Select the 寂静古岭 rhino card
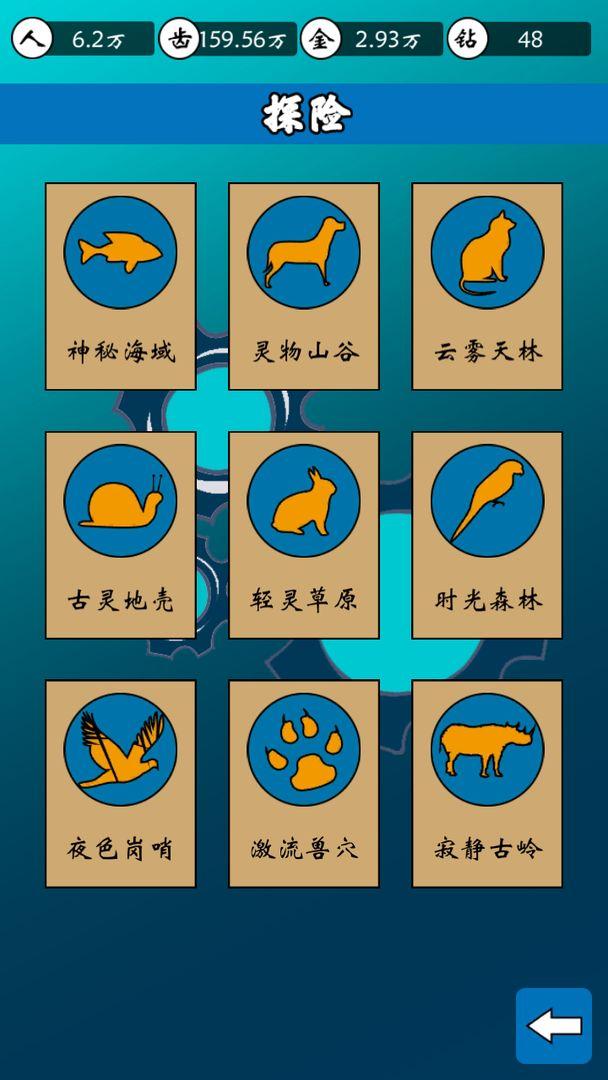 487,783
